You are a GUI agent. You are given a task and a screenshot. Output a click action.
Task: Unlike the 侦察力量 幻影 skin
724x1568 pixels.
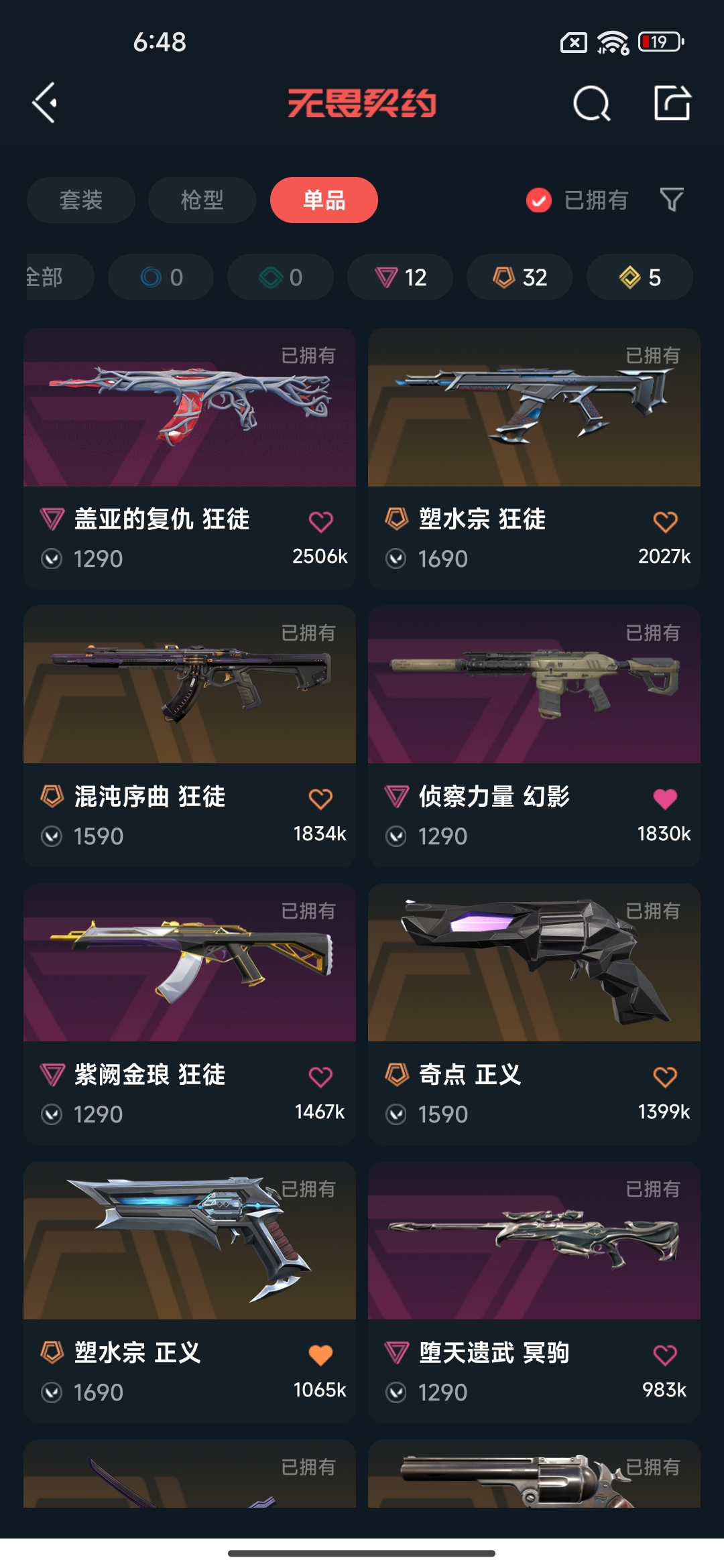665,799
